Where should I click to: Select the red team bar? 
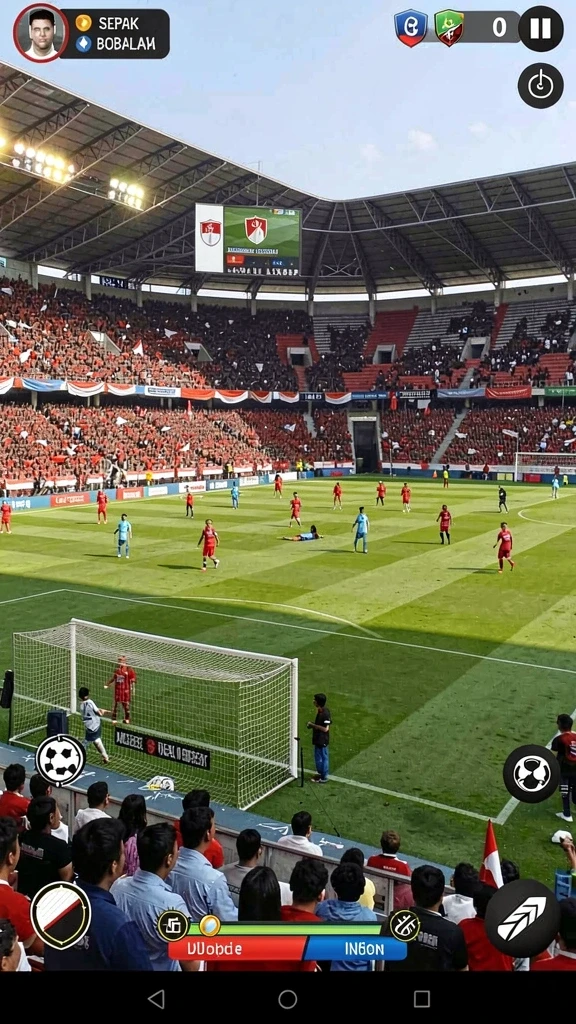click(x=236, y=948)
